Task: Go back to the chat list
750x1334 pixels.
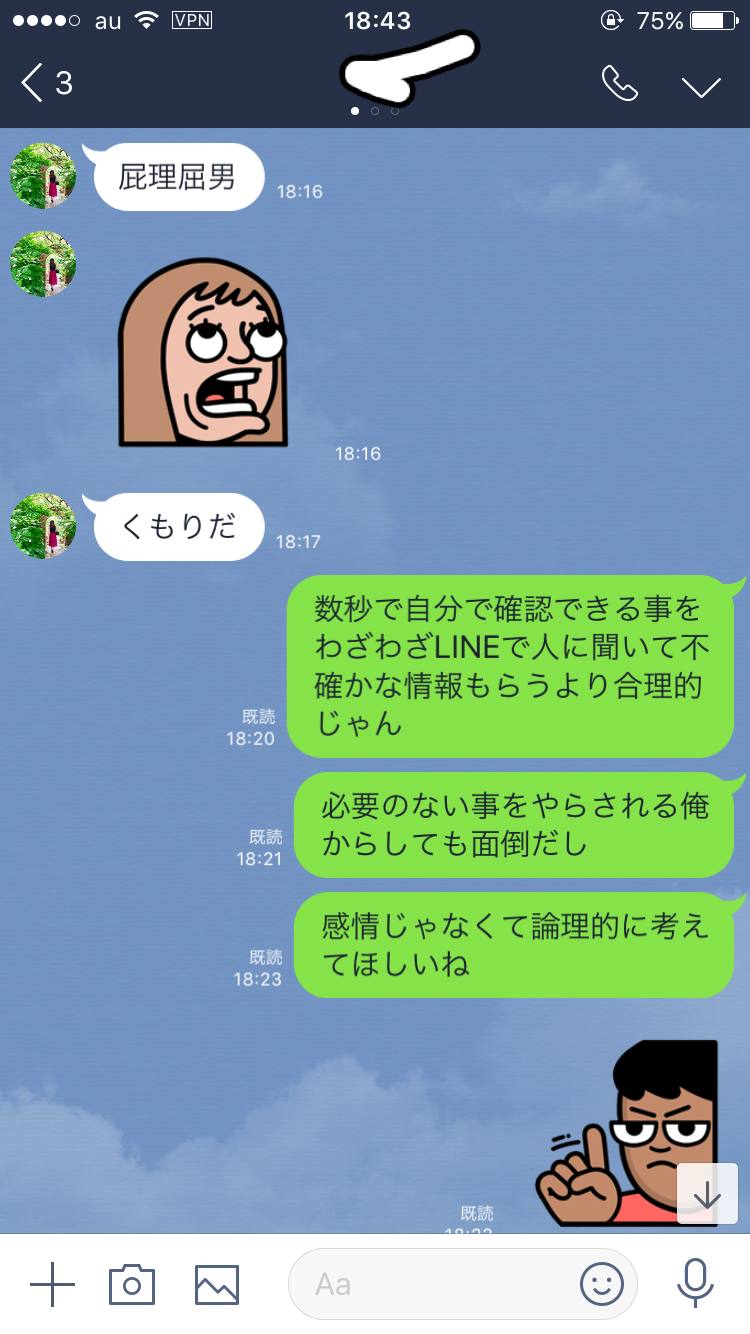Action: point(45,83)
